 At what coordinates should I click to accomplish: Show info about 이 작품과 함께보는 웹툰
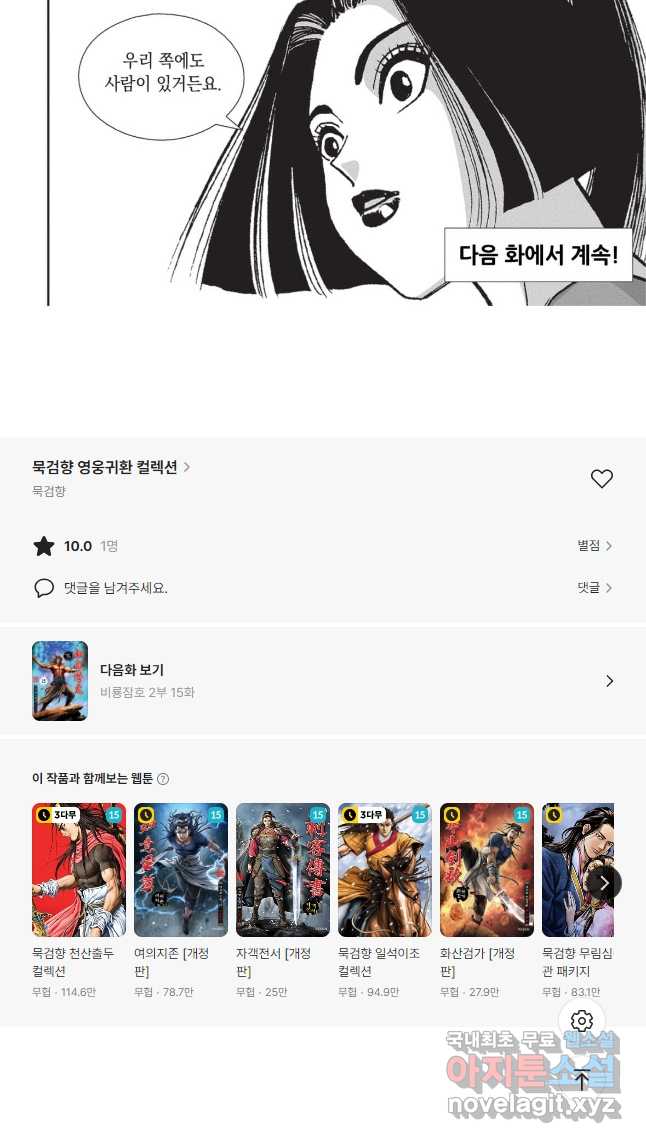pos(163,779)
